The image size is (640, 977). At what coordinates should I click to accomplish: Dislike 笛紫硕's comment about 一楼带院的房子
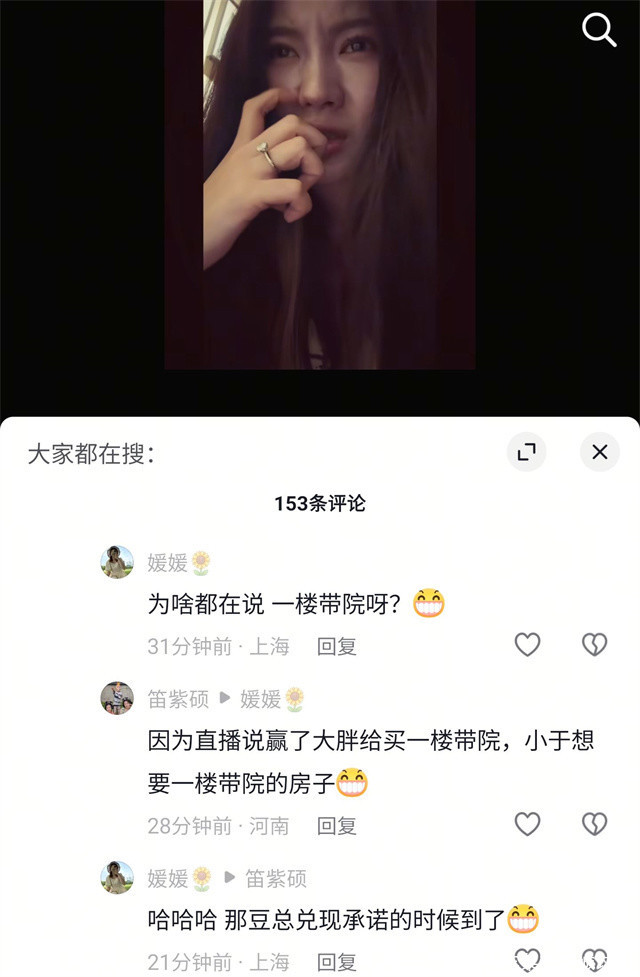click(x=594, y=824)
